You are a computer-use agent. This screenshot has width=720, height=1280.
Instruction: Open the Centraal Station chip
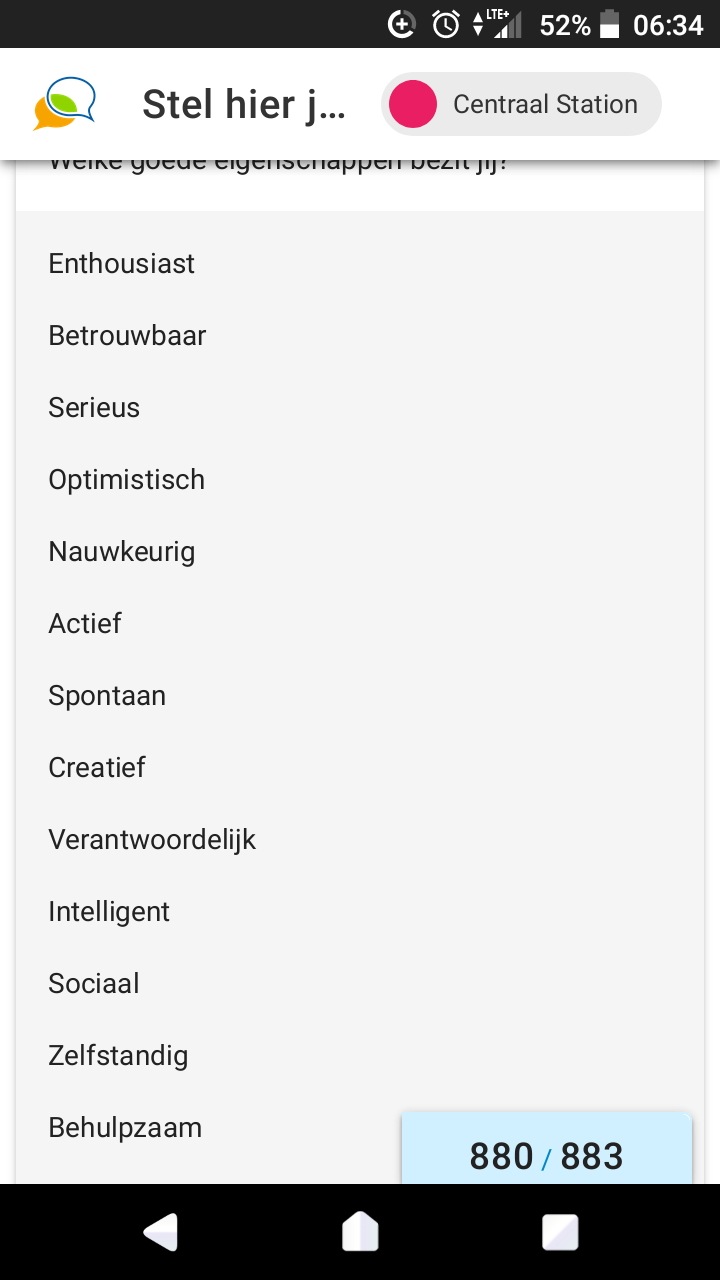[521, 104]
